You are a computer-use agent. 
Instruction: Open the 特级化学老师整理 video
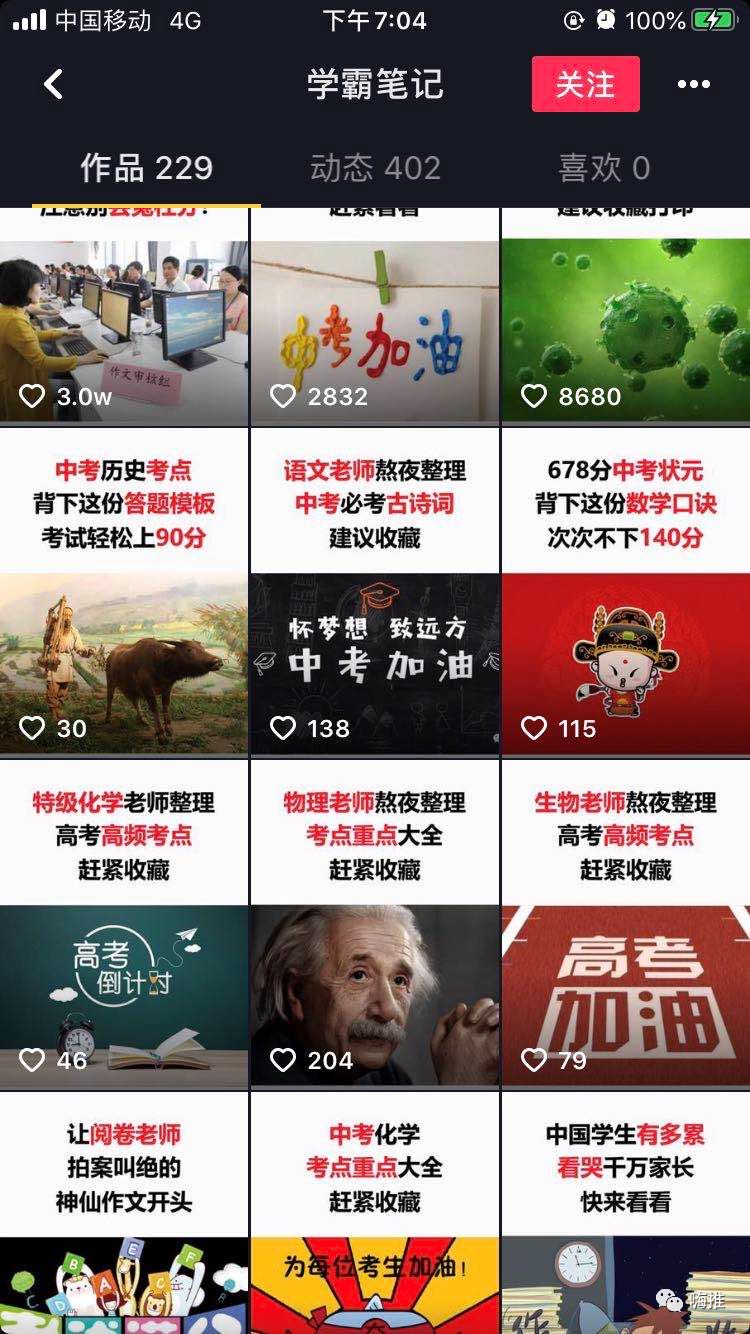tap(124, 924)
